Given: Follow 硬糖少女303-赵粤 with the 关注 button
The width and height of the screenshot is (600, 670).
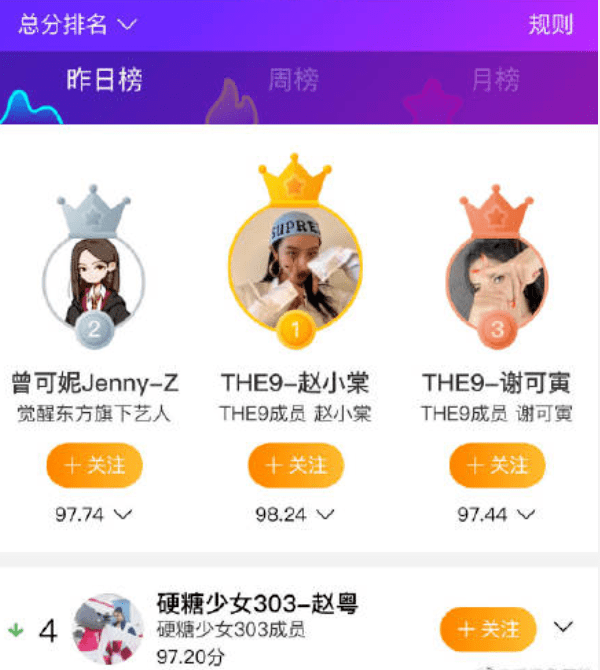Looking at the screenshot, I should (x=488, y=629).
